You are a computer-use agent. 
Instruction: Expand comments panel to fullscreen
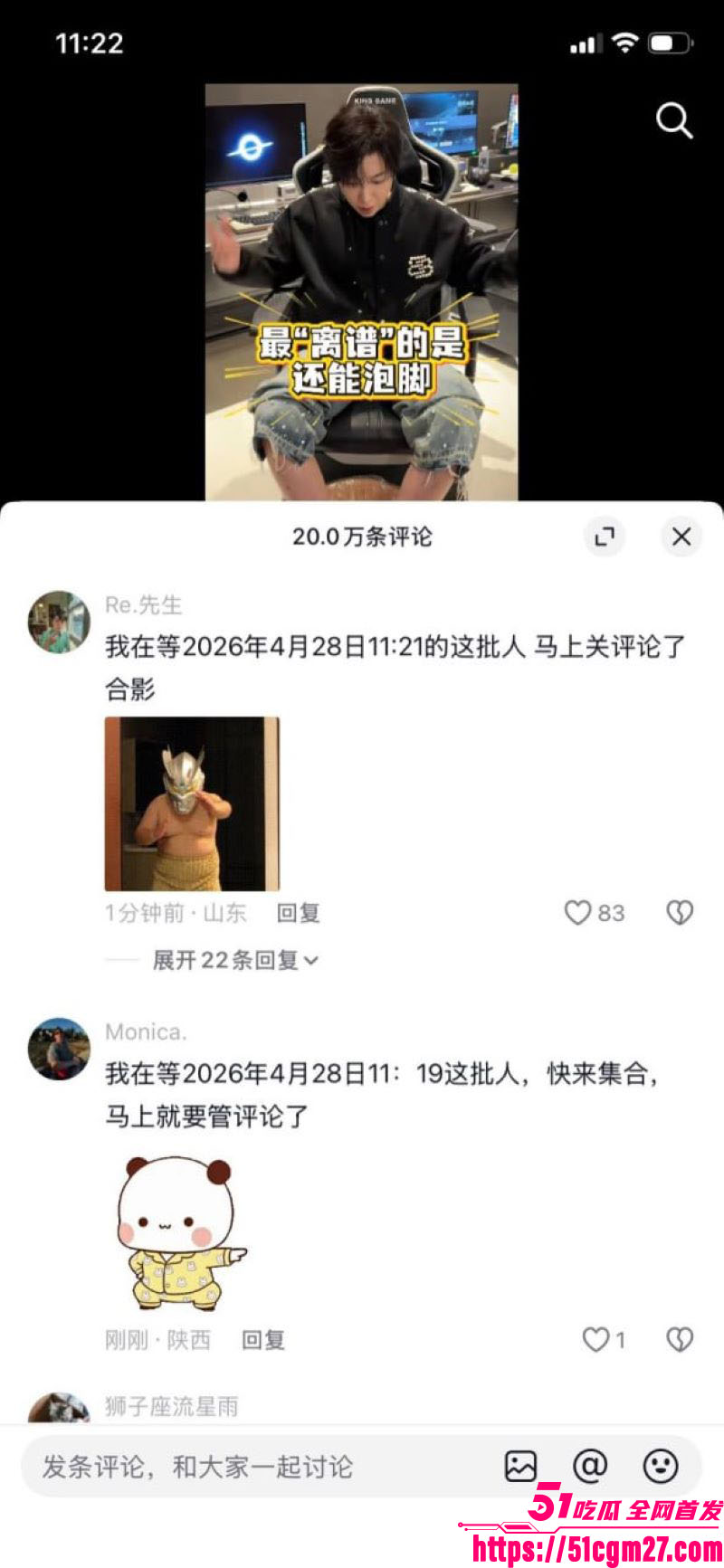click(x=605, y=537)
